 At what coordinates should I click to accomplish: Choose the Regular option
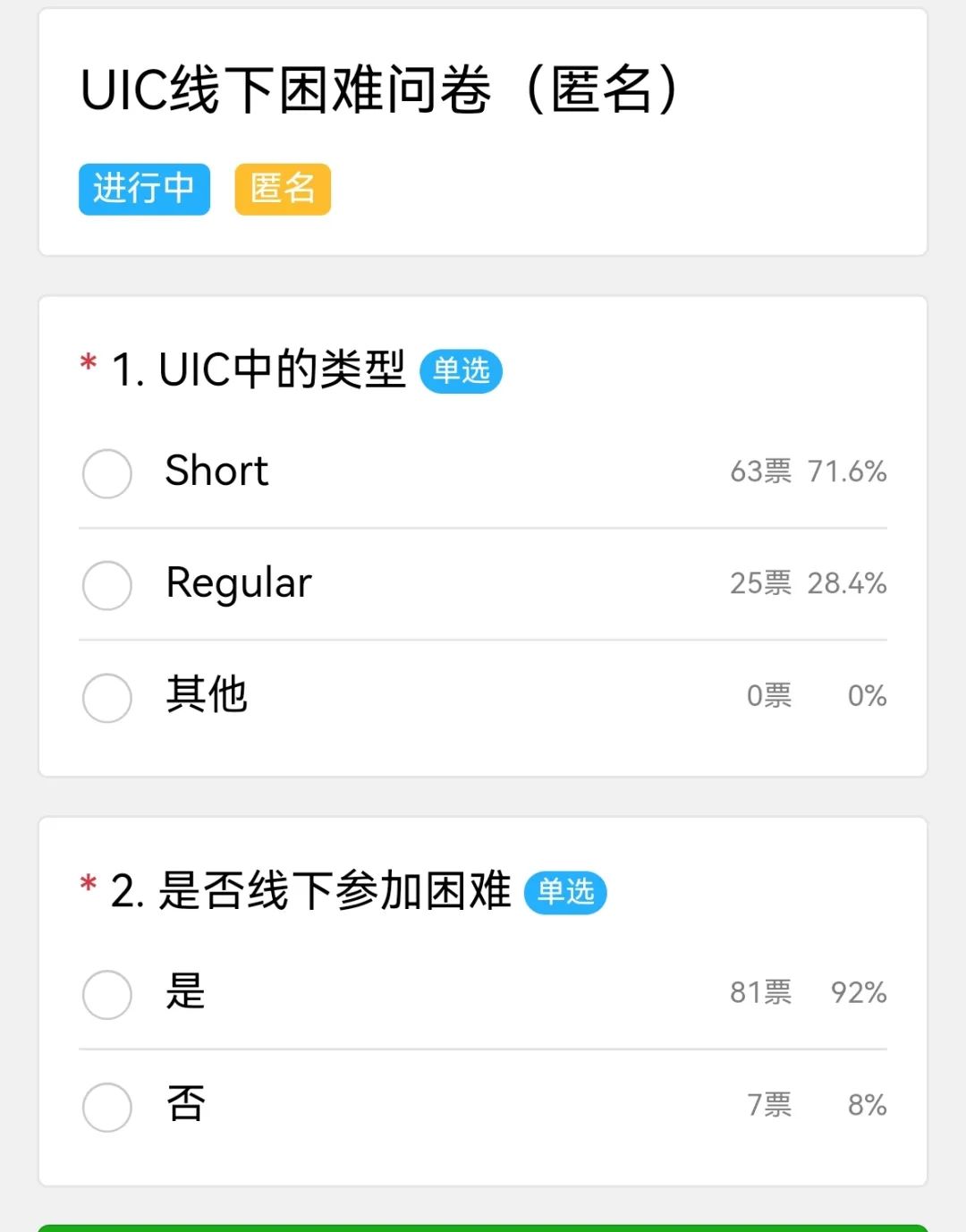click(107, 585)
